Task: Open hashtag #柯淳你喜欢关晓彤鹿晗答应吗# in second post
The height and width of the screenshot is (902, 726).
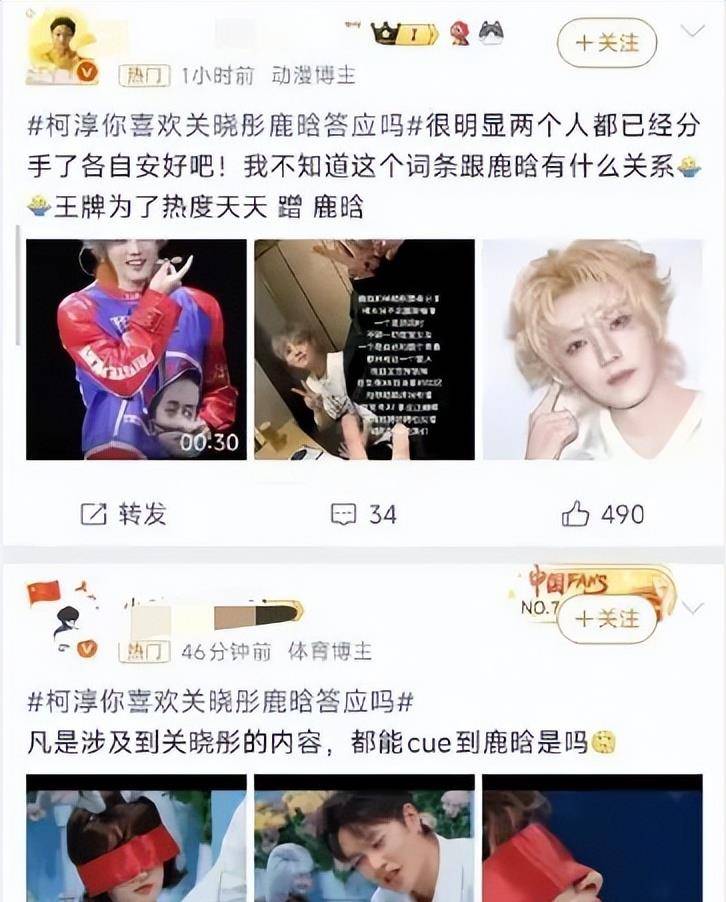Action: point(216,702)
